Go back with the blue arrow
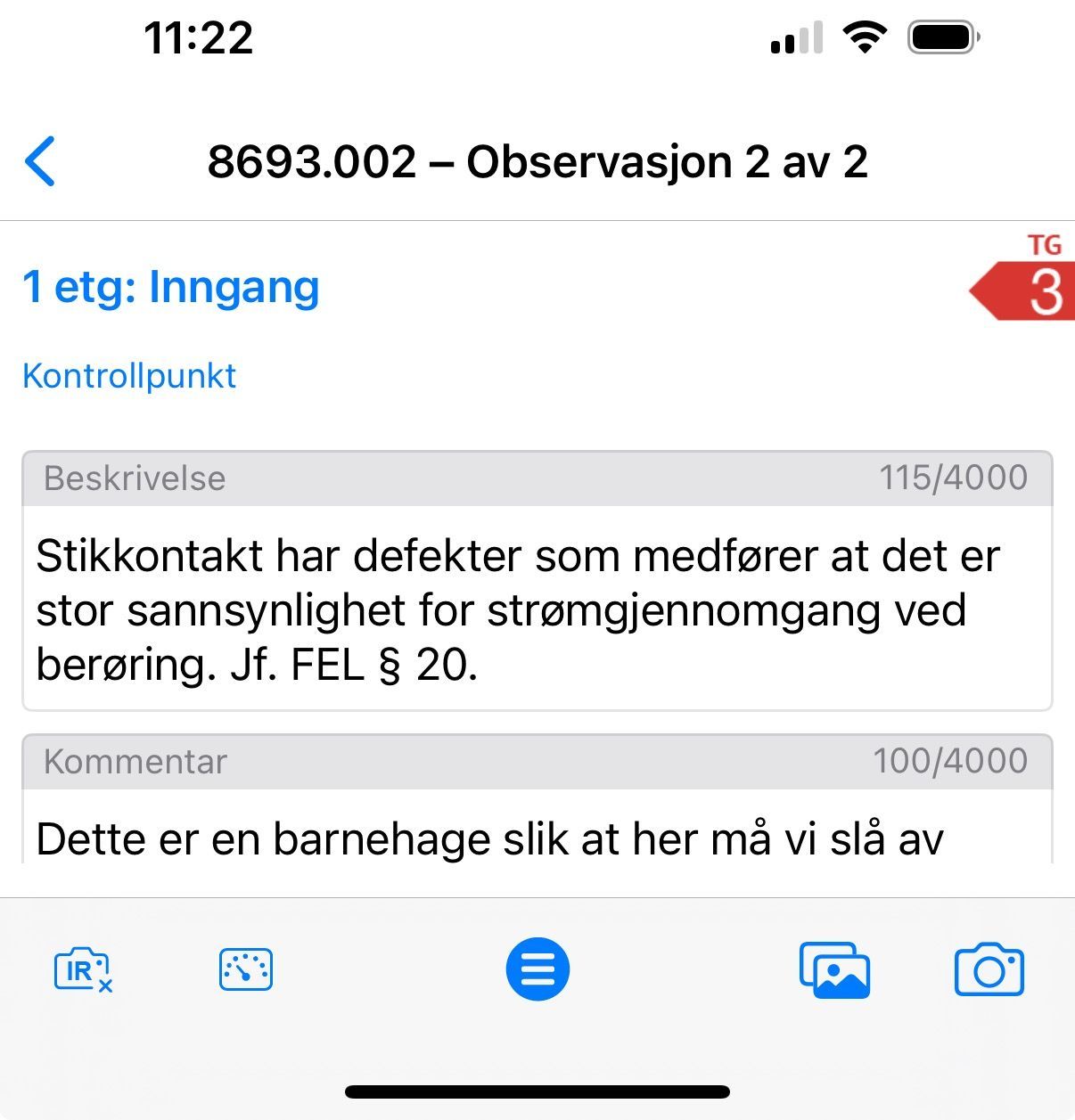The width and height of the screenshot is (1075, 1120). 40,161
